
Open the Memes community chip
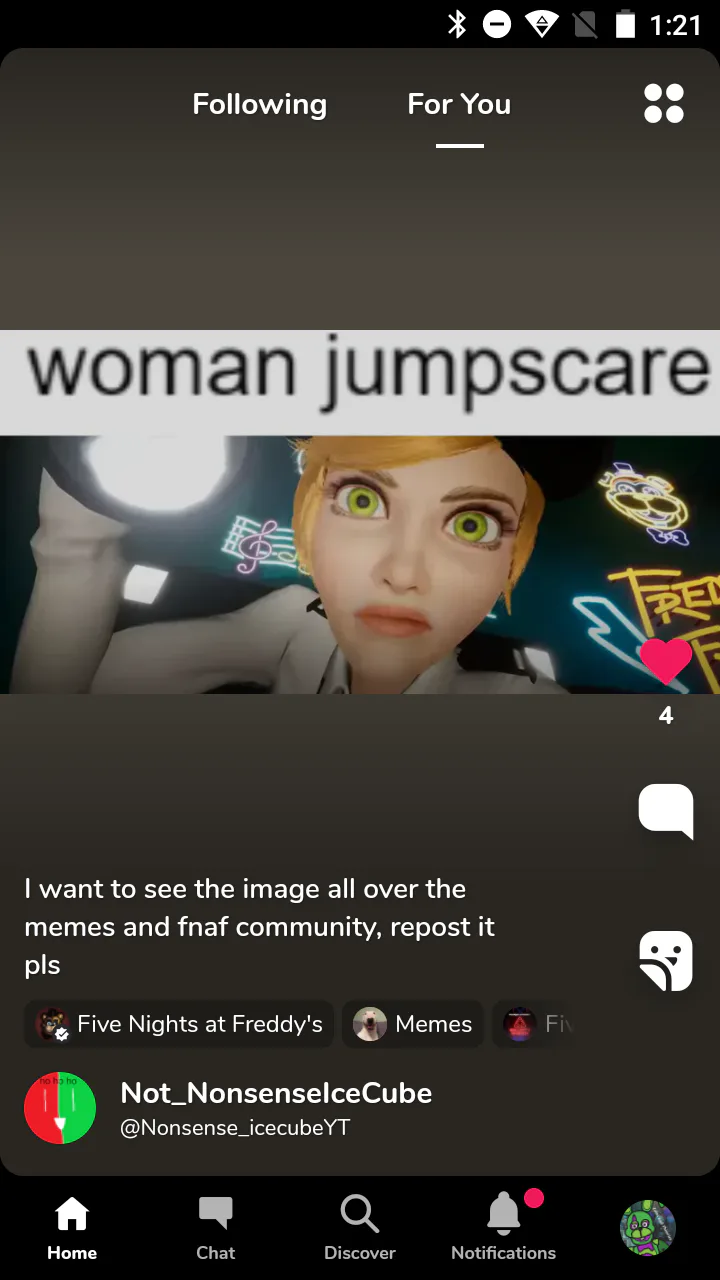(x=413, y=1024)
